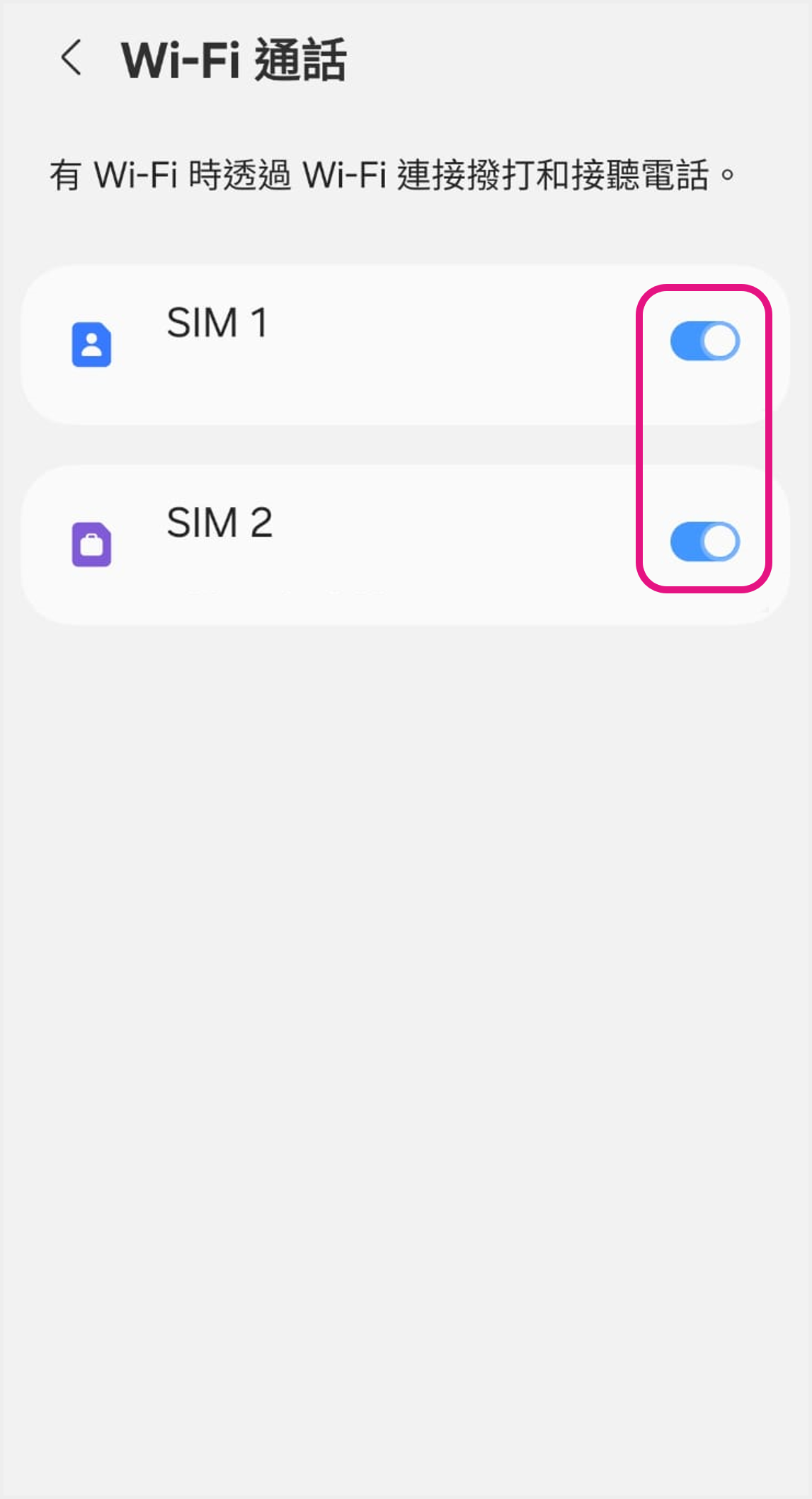Screen dimensions: 812x1499
Task: Disable the SIM 2 Wi-Fi calling switch
Action: pos(704,542)
